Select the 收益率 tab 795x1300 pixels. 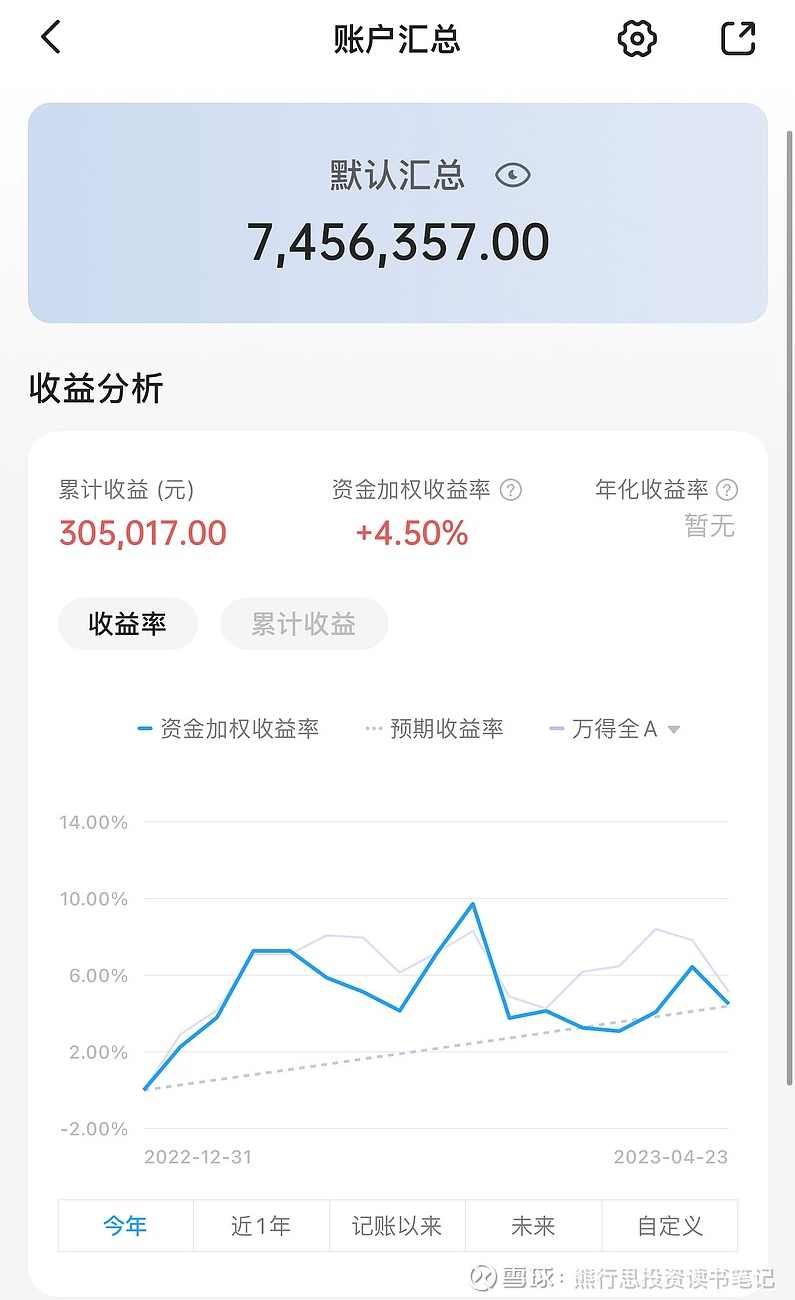pos(128,623)
